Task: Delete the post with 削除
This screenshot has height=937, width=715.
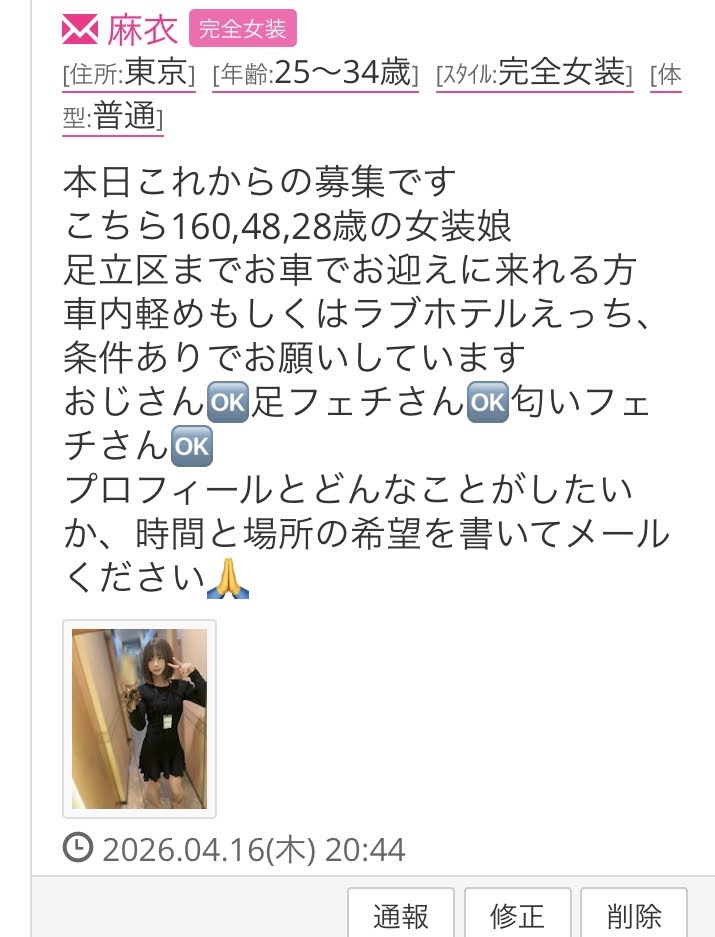Action: tap(634, 914)
